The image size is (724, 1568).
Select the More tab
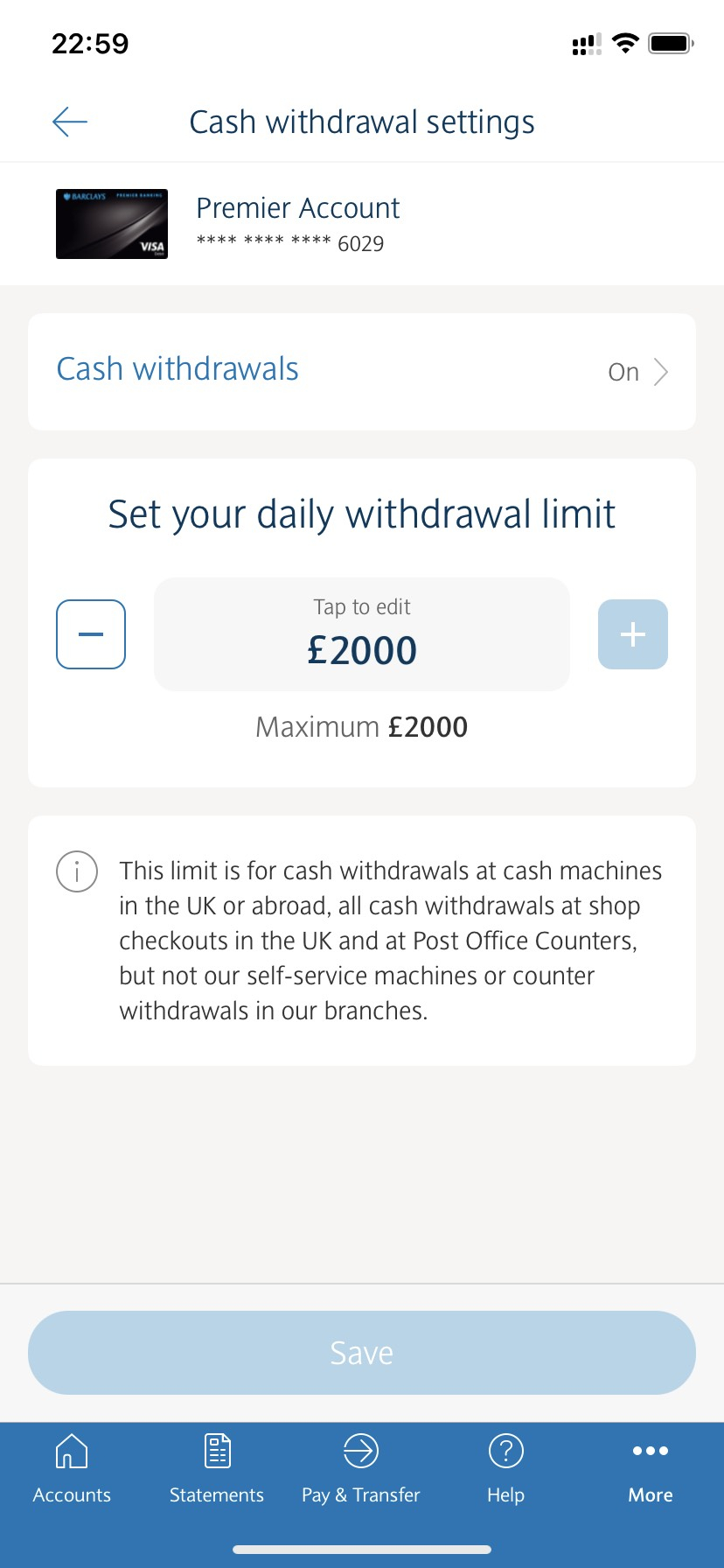(651, 1469)
